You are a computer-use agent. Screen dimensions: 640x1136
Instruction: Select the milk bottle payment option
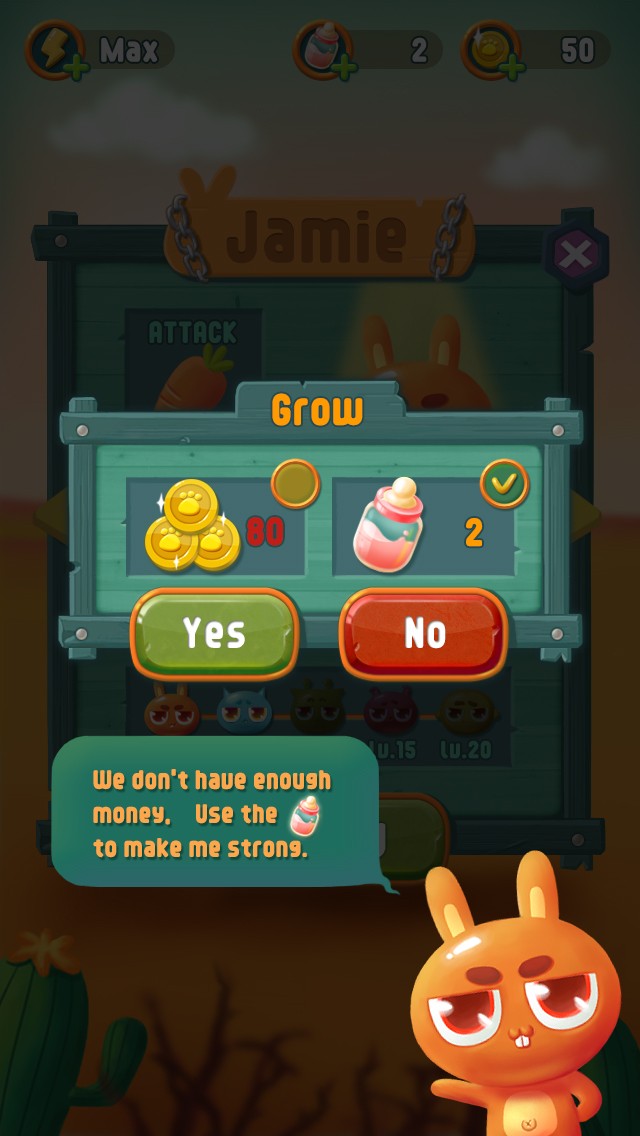(x=504, y=484)
